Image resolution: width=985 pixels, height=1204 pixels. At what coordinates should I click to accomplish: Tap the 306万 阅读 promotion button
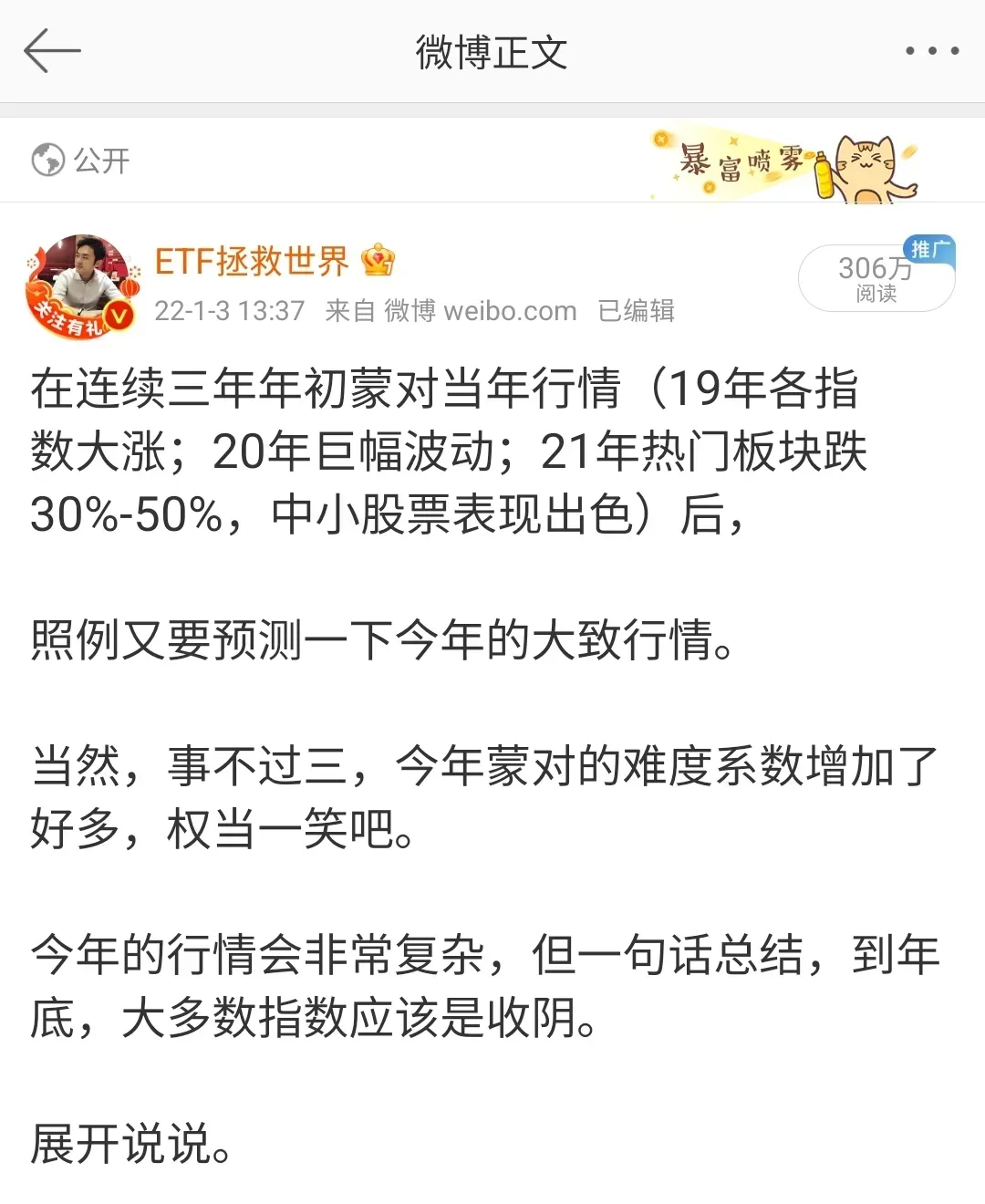pyautogui.click(x=876, y=278)
